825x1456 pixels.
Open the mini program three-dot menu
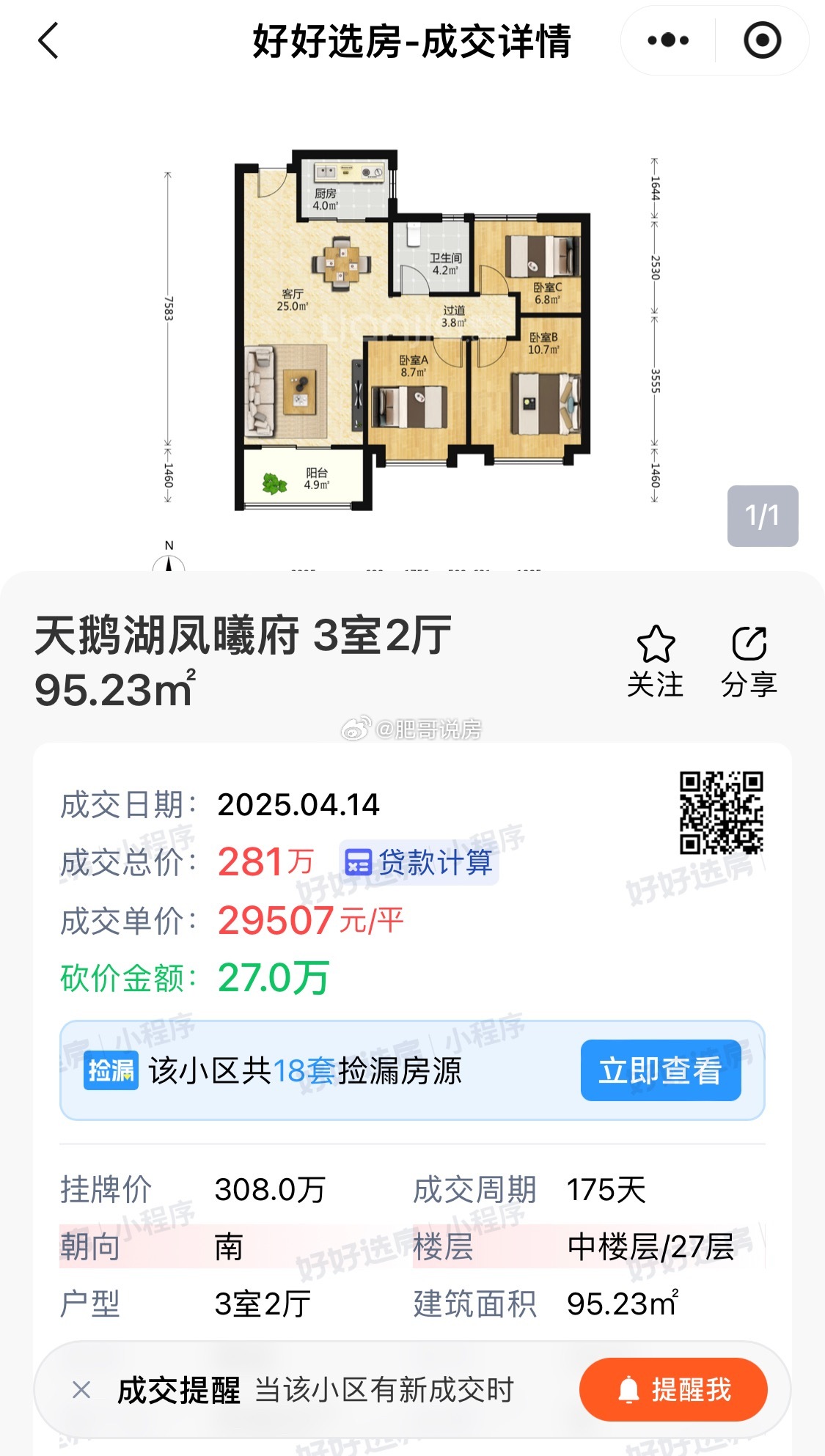pyautogui.click(x=668, y=40)
